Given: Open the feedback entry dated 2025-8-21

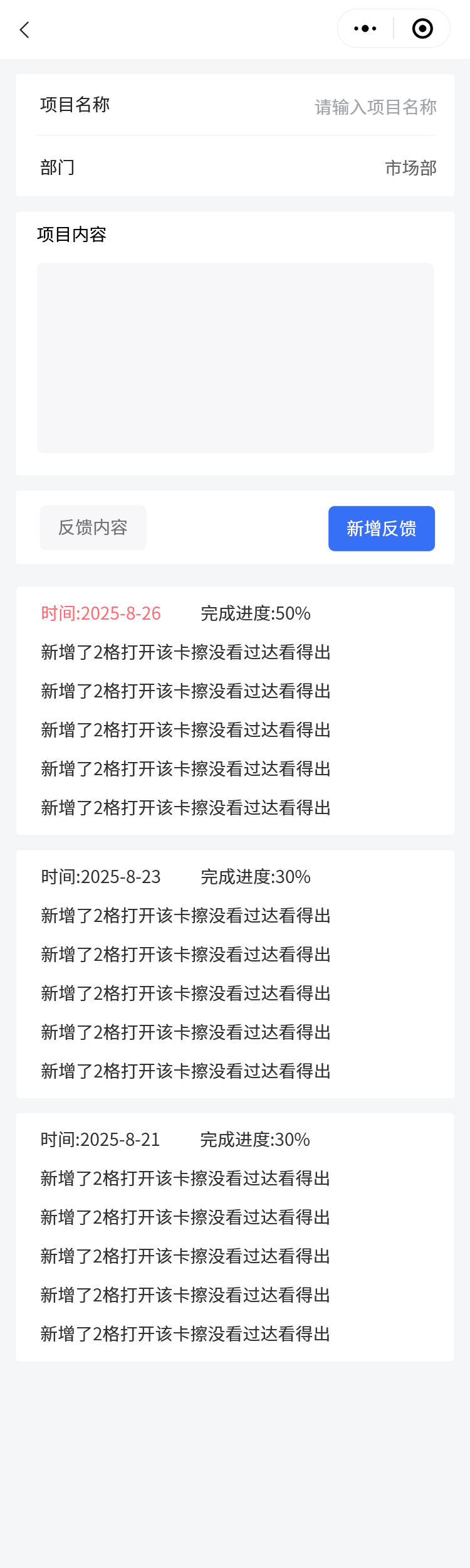Looking at the screenshot, I should pos(235,1236).
